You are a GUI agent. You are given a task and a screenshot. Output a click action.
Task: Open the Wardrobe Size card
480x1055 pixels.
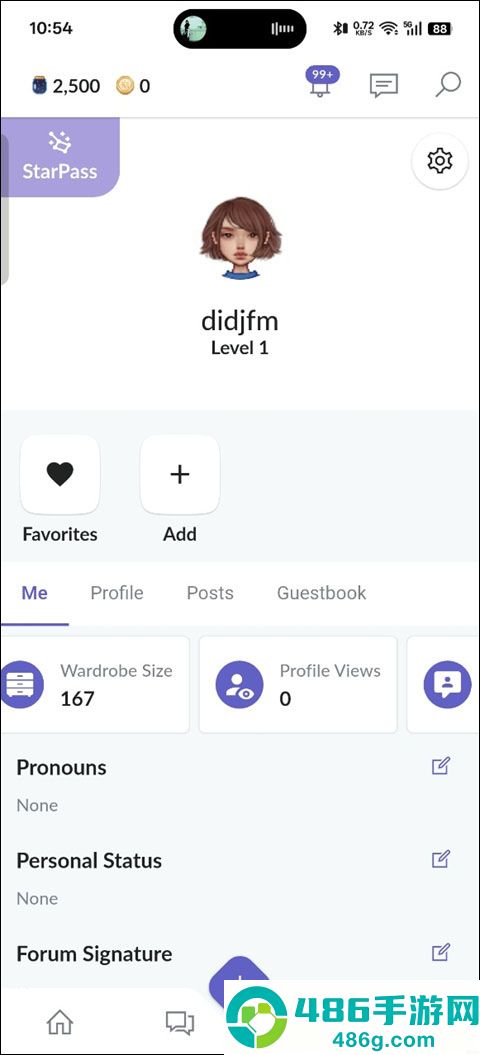coord(94,684)
